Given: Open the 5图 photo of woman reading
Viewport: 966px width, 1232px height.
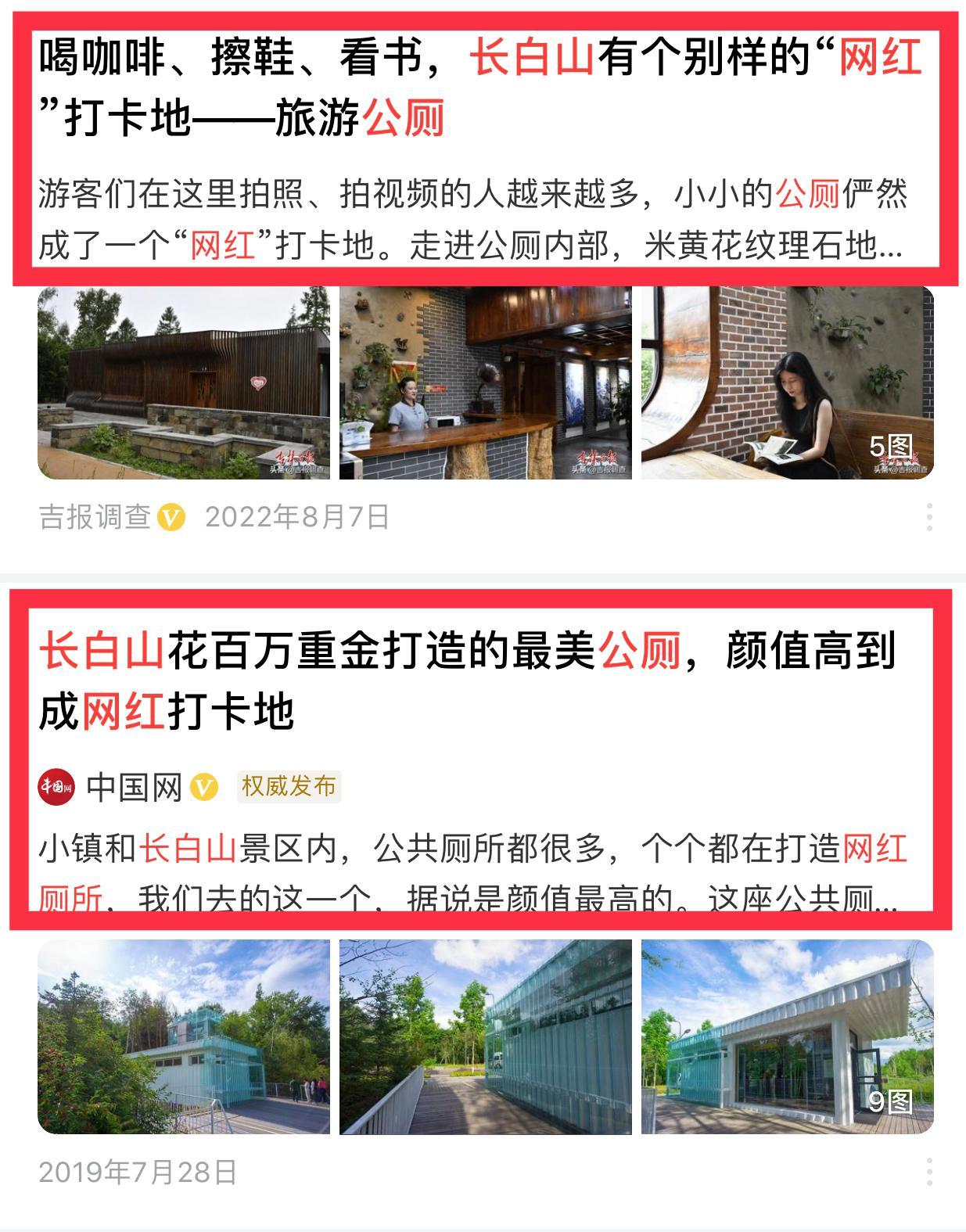Looking at the screenshot, I should pyautogui.click(x=787, y=383).
